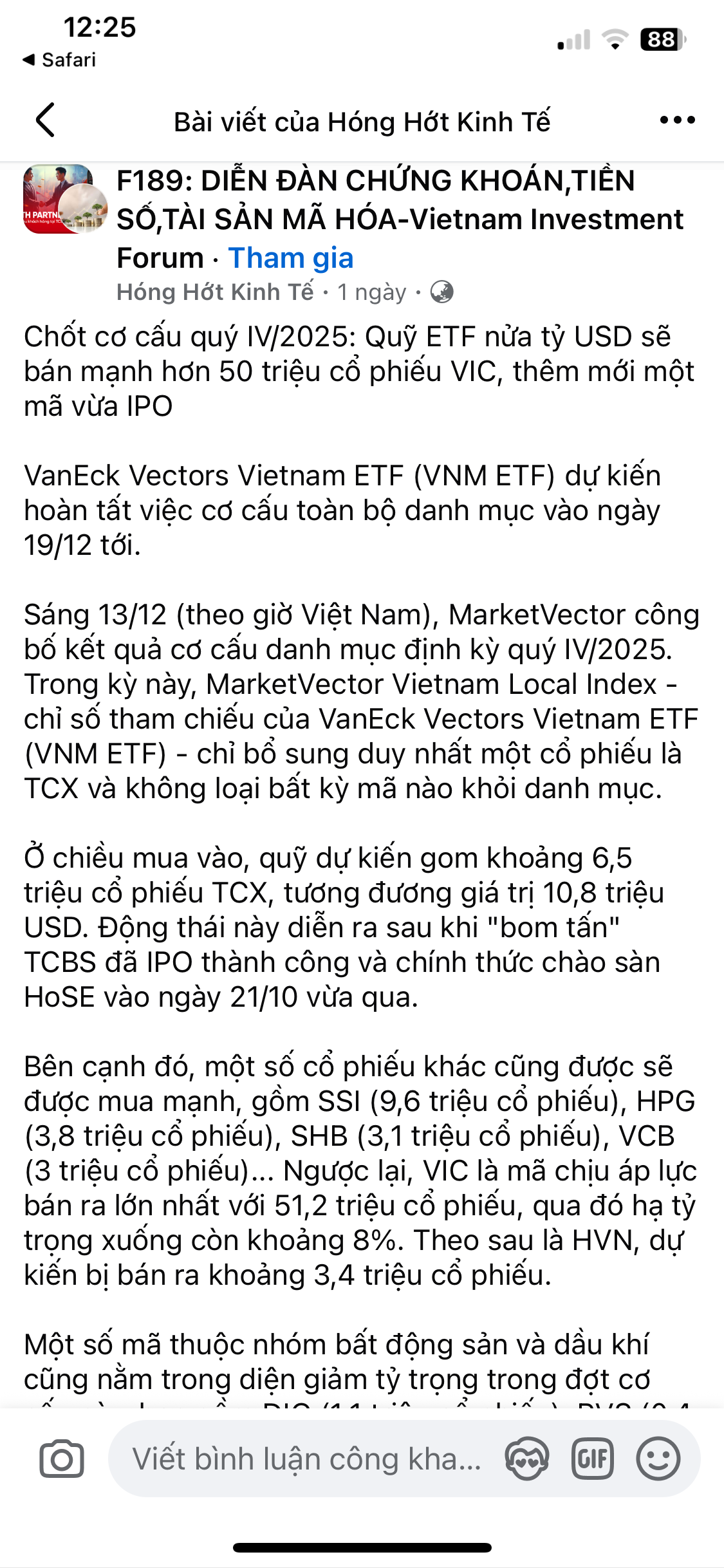
Task: Open the emoji smiley picker
Action: coord(658,1459)
